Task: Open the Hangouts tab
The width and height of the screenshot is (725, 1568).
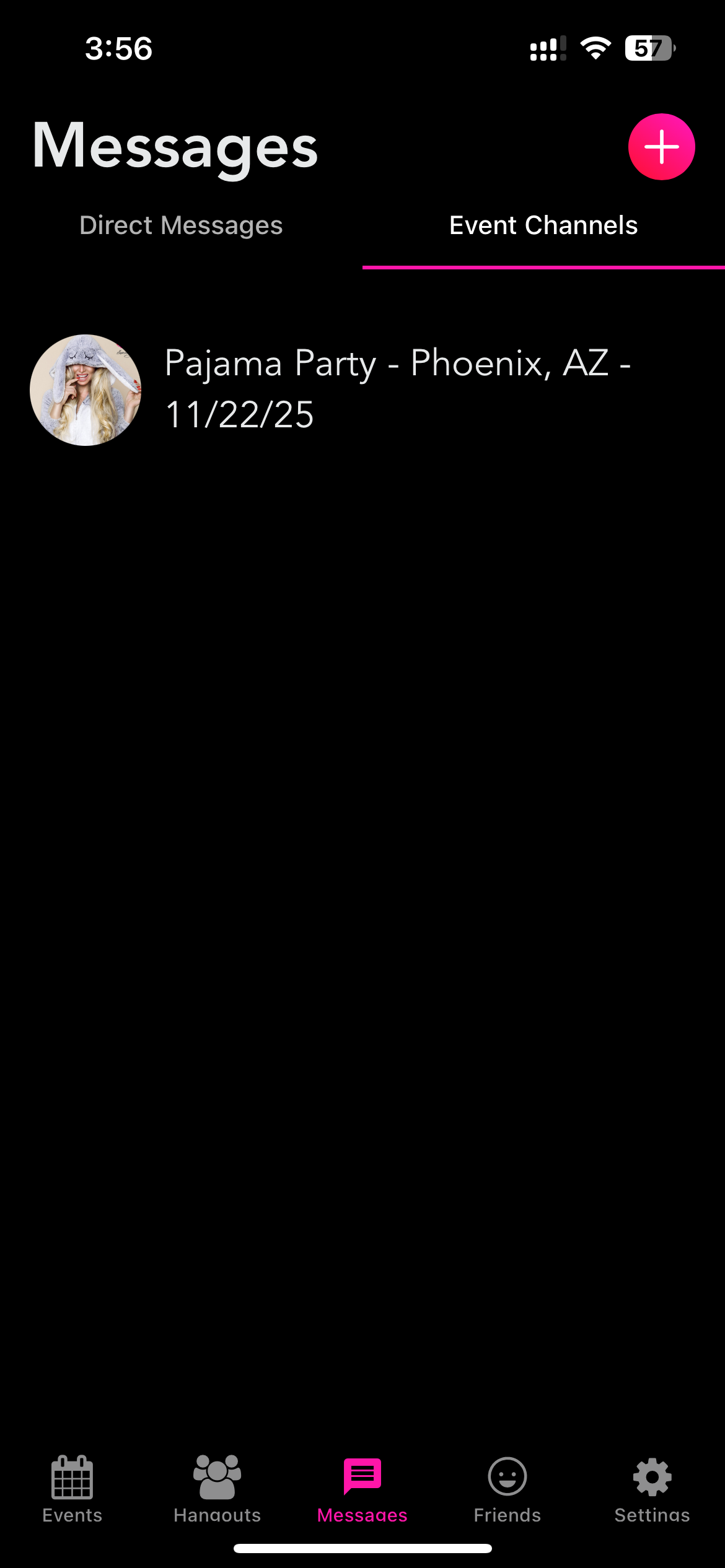Action: click(217, 1489)
